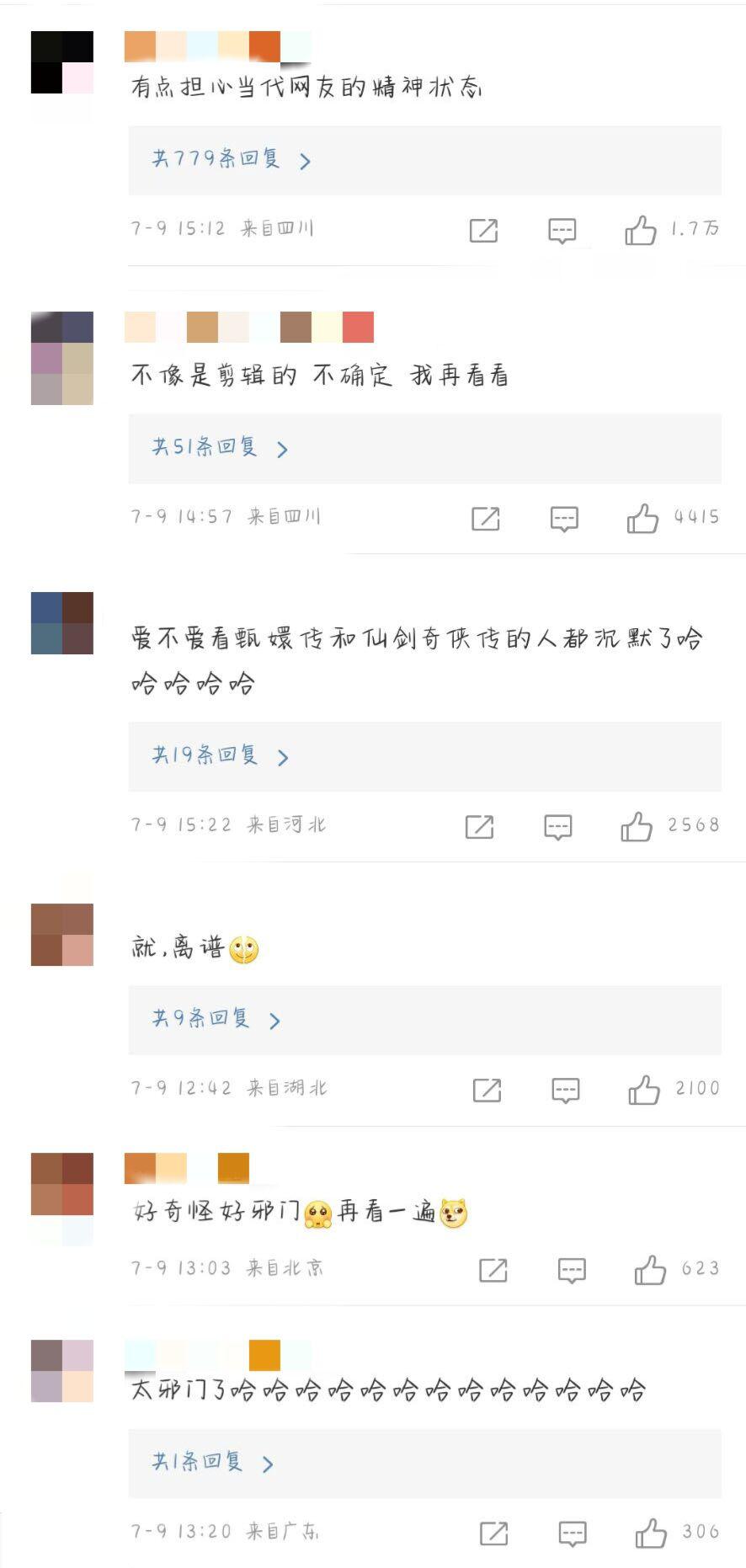Screen dimensions: 746x1568
Task: Repost the comment posted at 7-9 14:57
Action: [486, 519]
